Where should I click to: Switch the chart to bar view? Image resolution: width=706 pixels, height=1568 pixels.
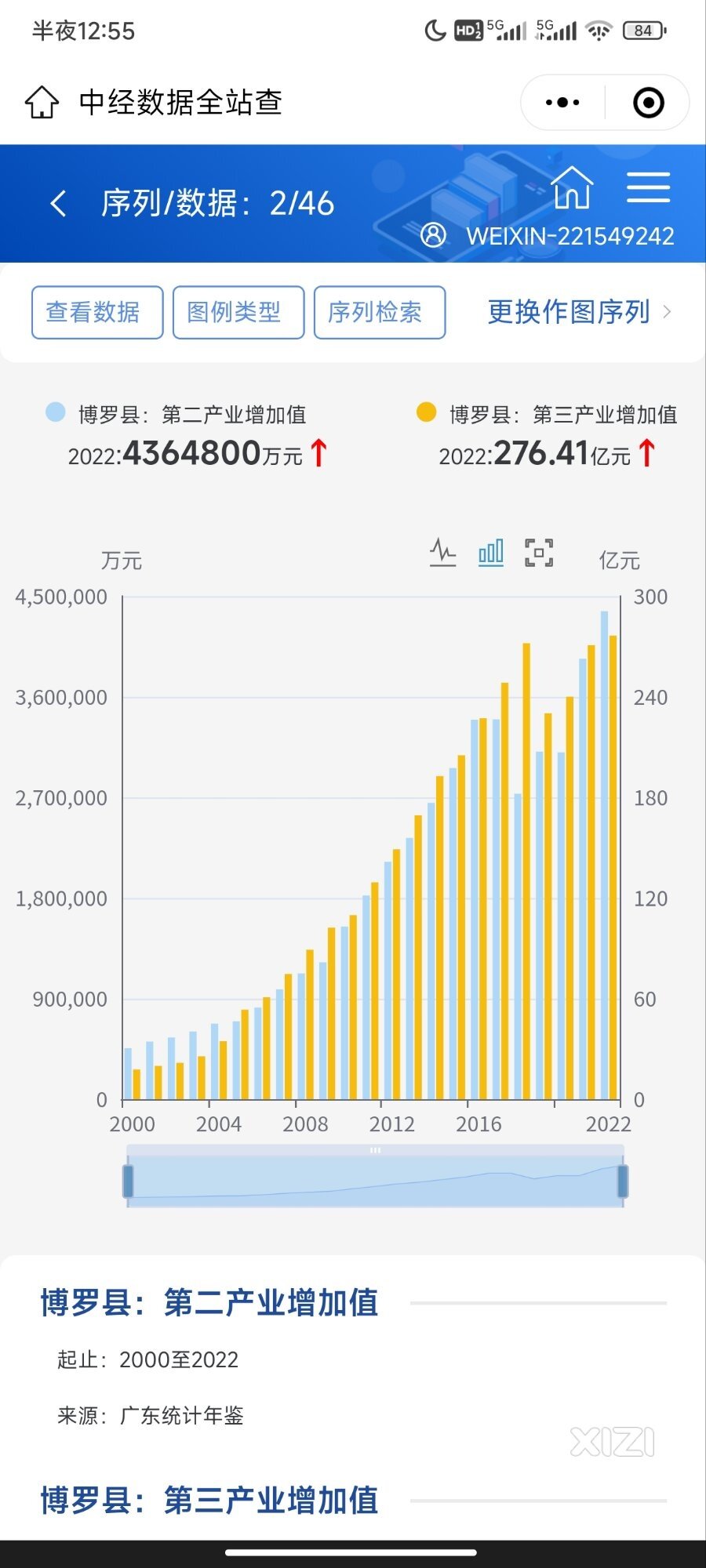pos(491,553)
